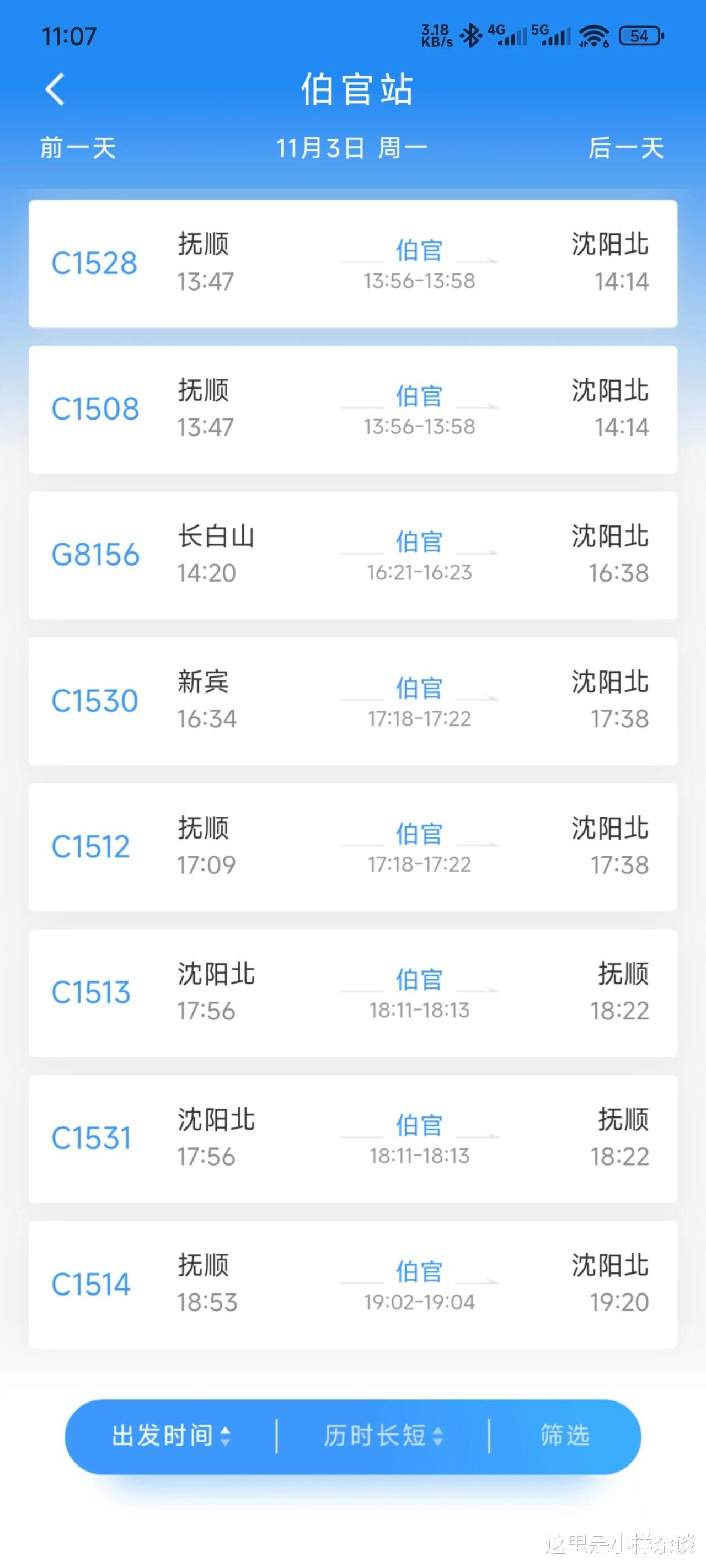Open the 筛选 filter options
706x1568 pixels.
tap(565, 1436)
